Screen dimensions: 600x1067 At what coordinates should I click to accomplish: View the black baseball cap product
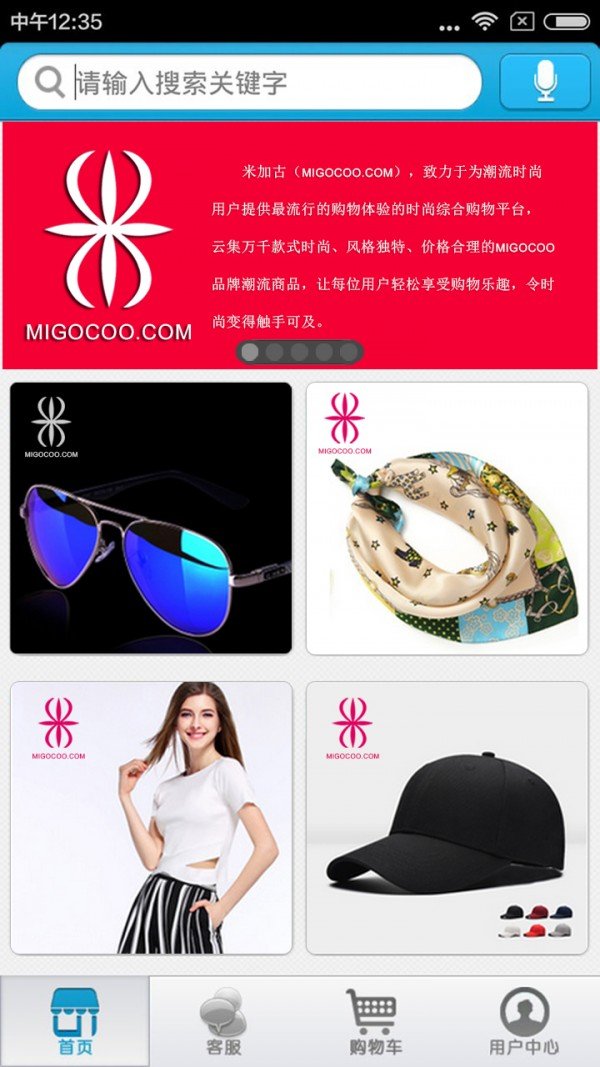(447, 817)
